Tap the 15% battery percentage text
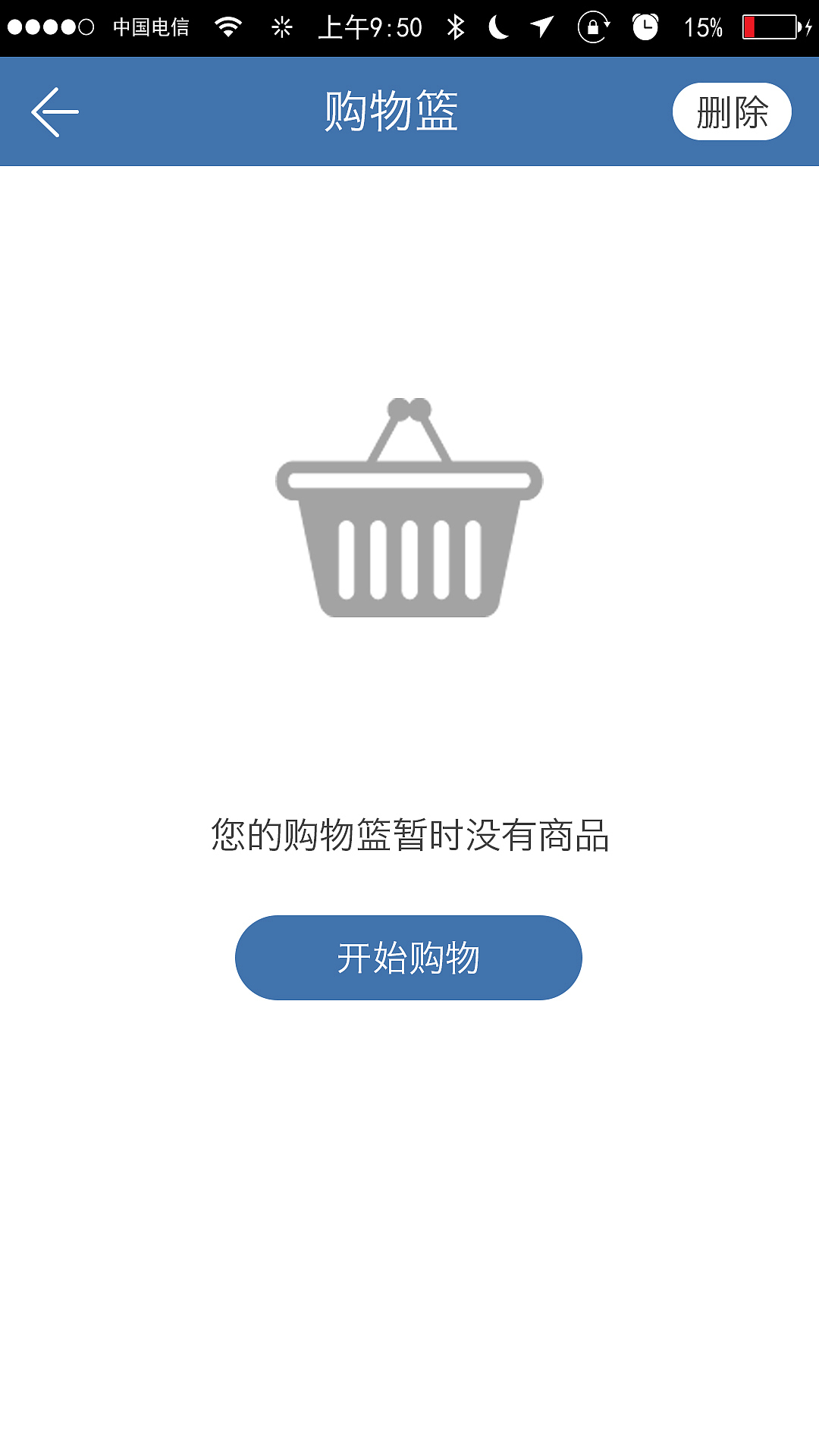The height and width of the screenshot is (1456, 819). (704, 25)
